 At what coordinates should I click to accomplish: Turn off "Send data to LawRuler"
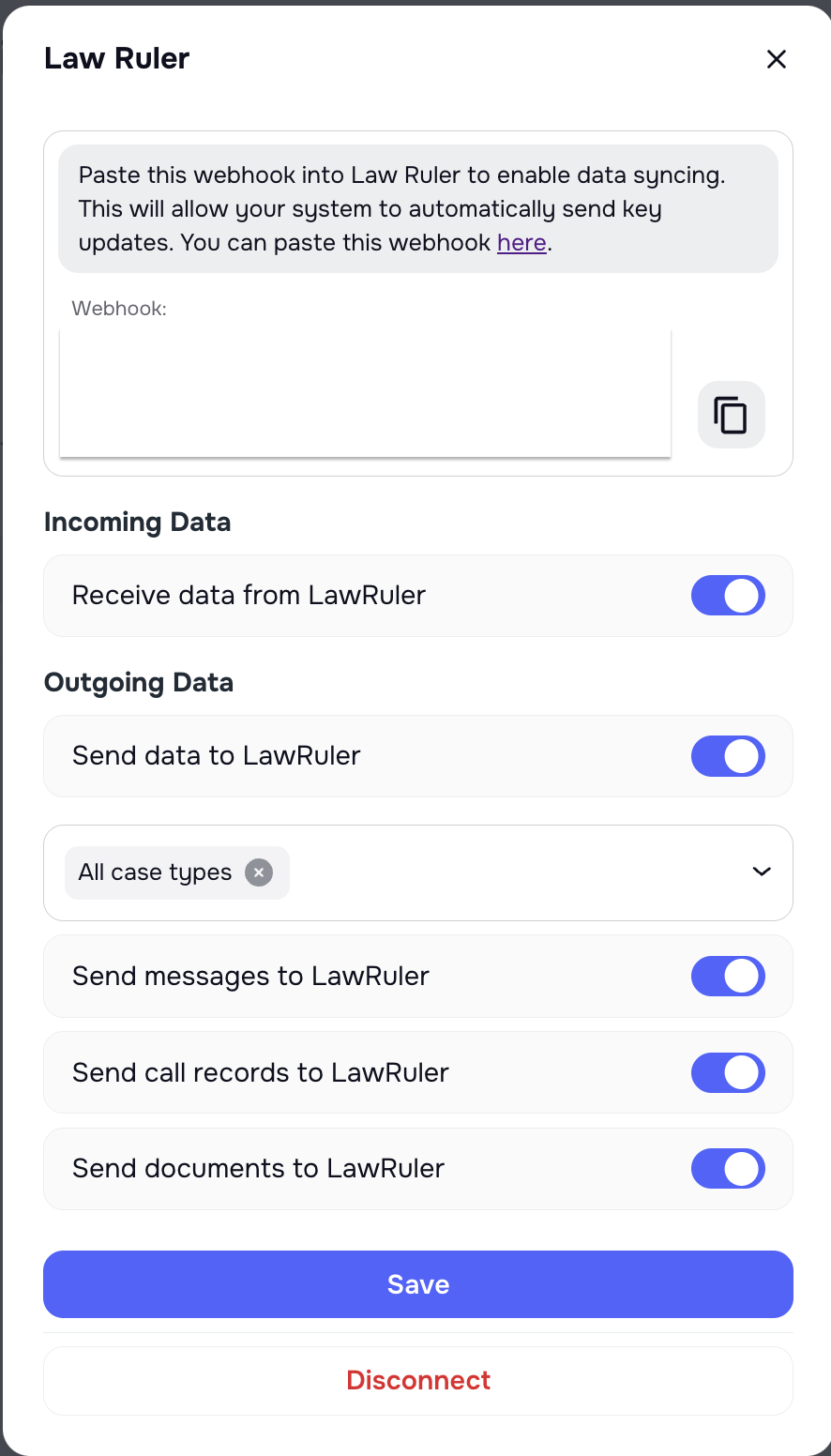click(x=728, y=755)
